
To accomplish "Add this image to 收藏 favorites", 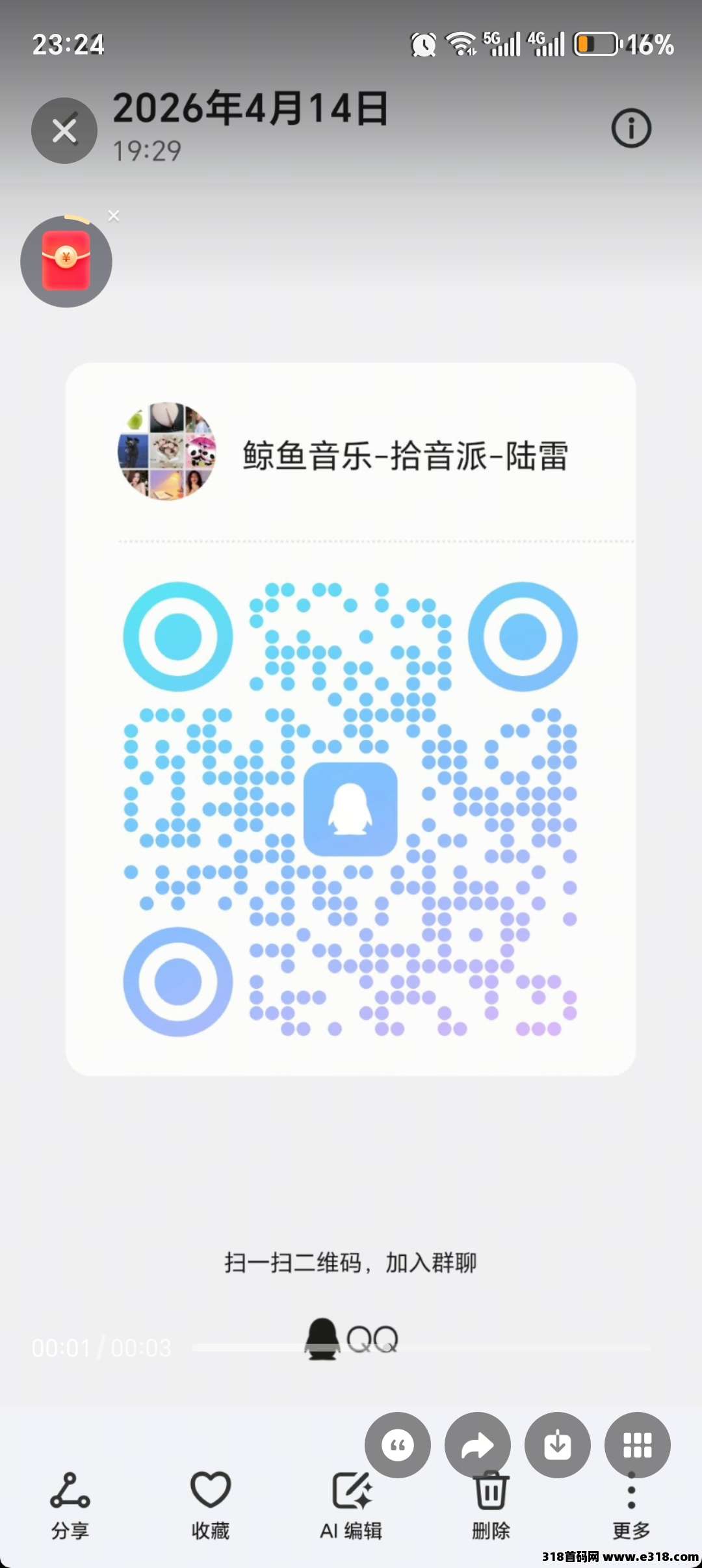I will (x=210, y=1504).
